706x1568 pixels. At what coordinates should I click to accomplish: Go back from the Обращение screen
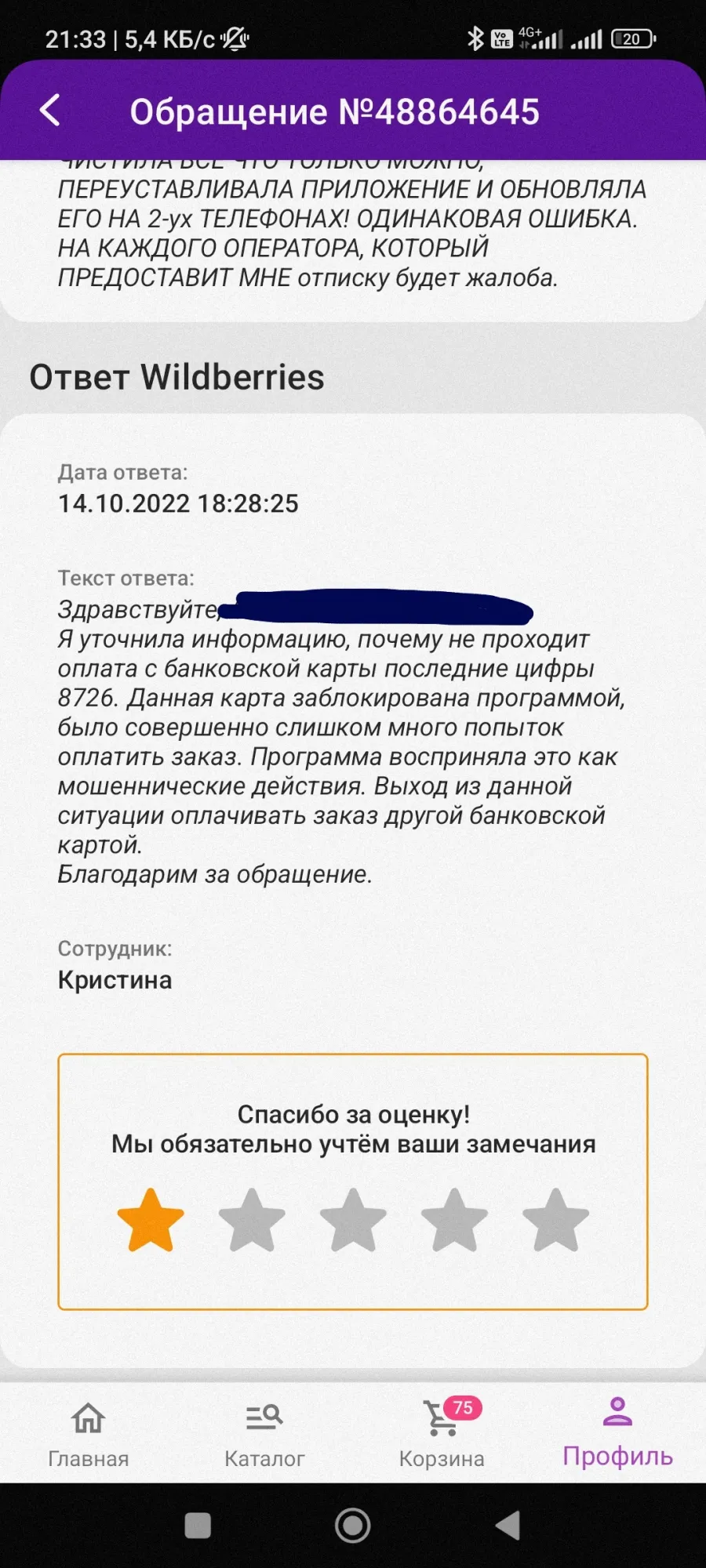[50, 111]
